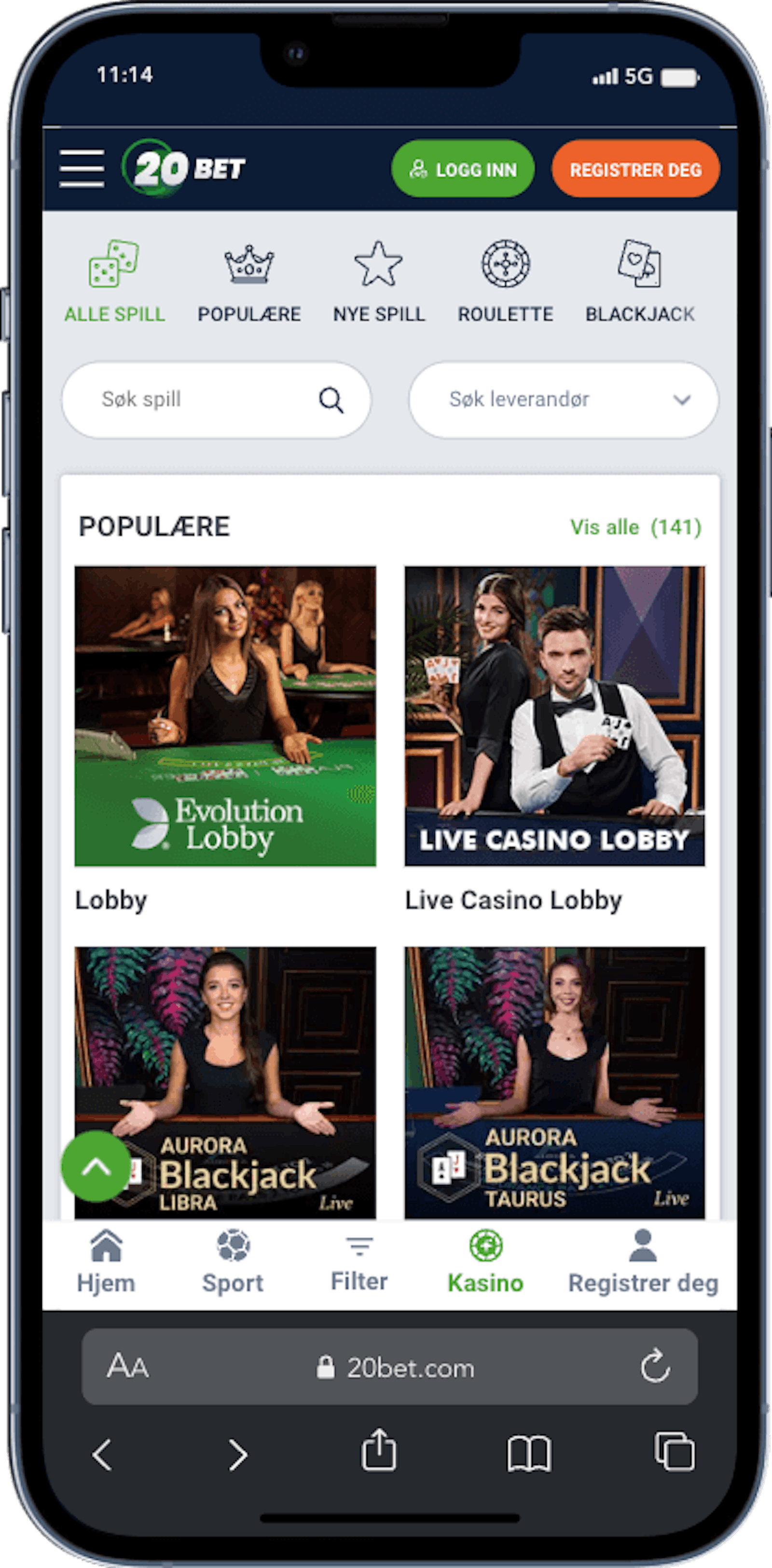772x1568 pixels.
Task: Reload the page in the browser address bar
Action: coord(655,1366)
